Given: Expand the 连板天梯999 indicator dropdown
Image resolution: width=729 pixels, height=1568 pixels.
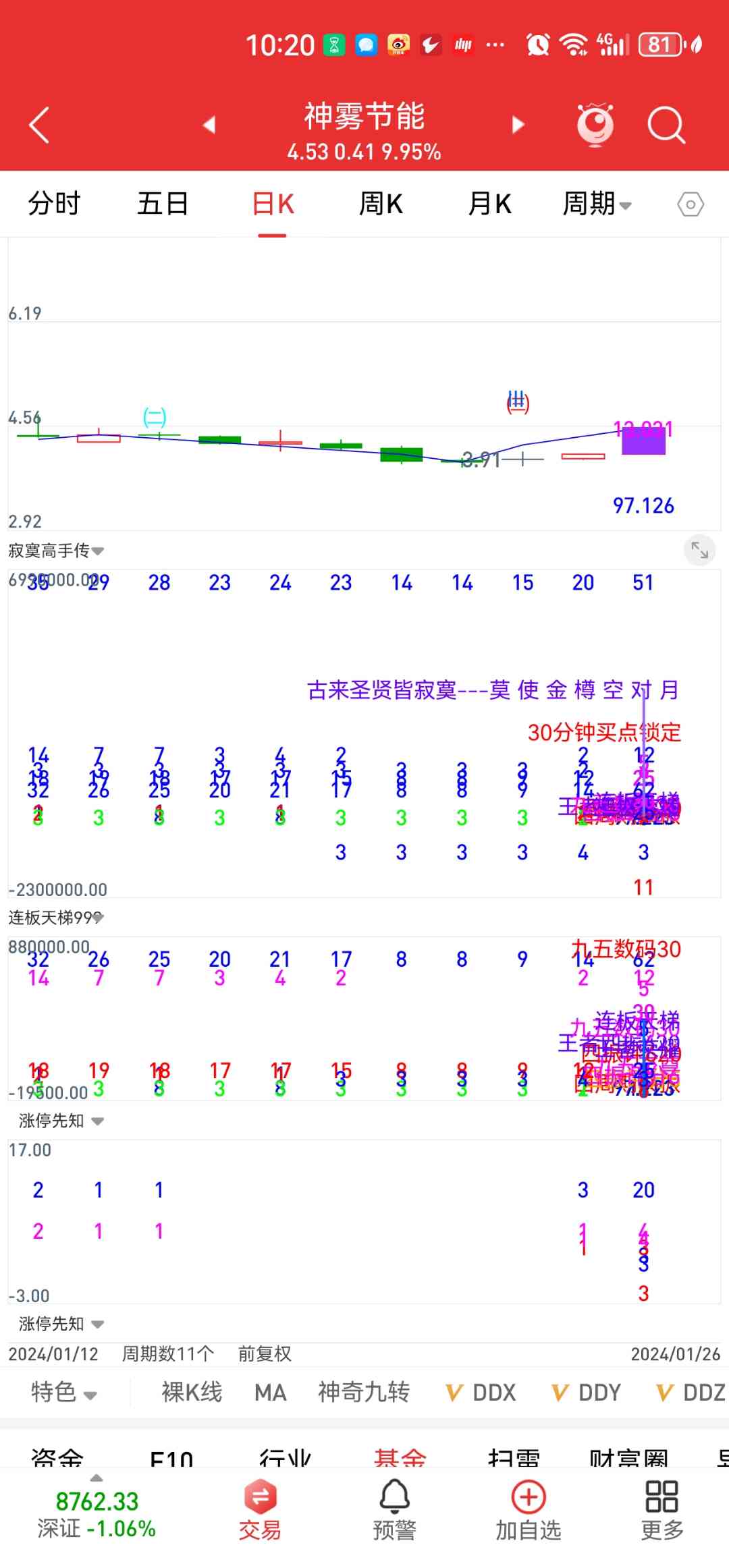Looking at the screenshot, I should point(57,918).
